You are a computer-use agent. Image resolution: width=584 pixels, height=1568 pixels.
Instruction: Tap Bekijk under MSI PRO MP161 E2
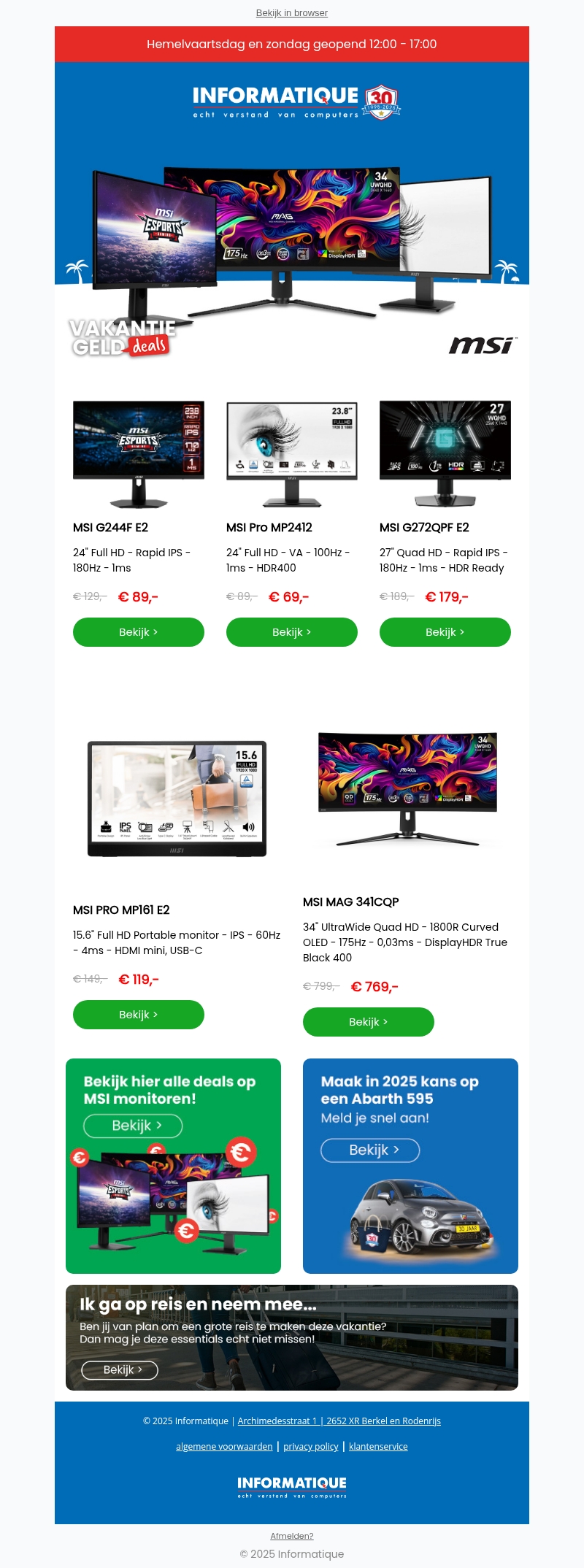(x=139, y=1015)
